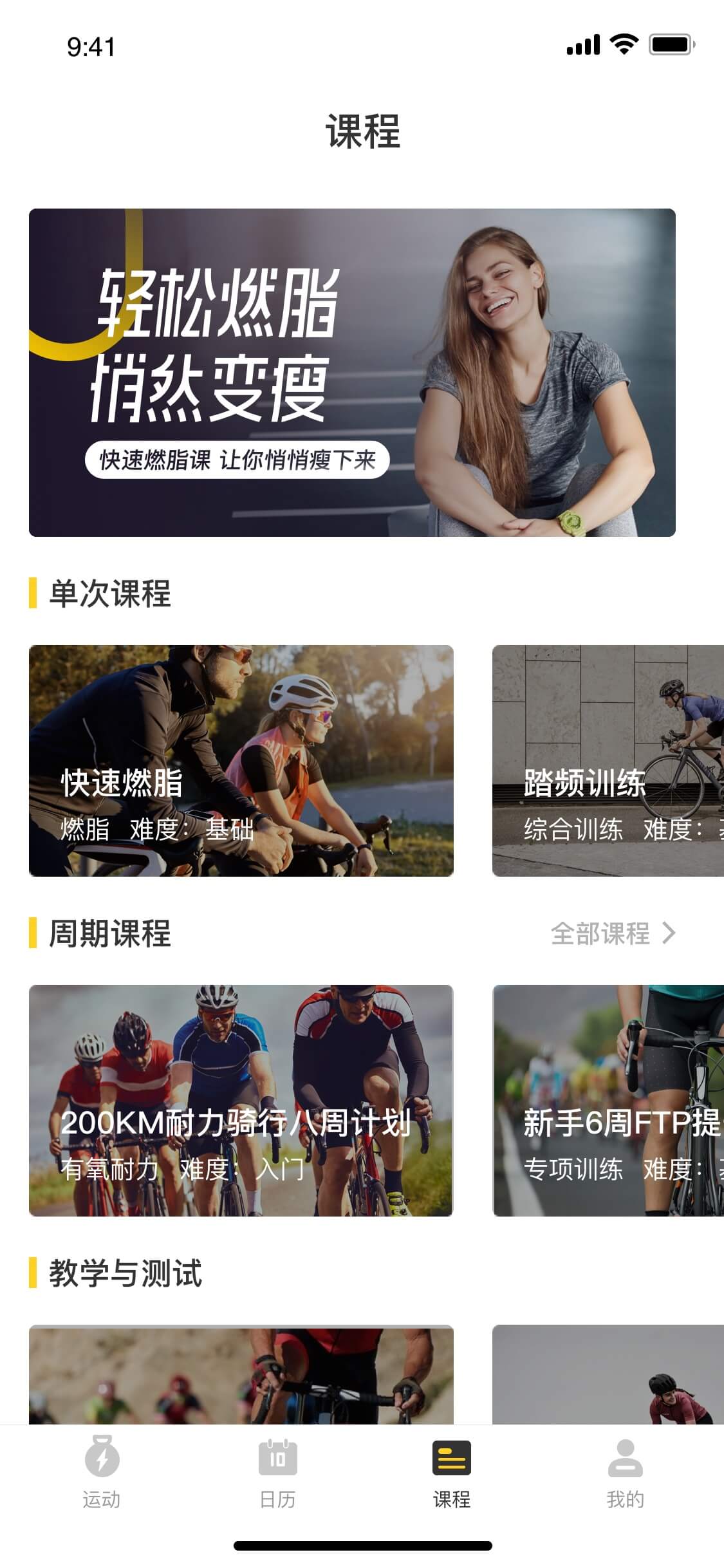View 全部课程 for 周期课程
Image resolution: width=724 pixels, height=1568 pixels.
pyautogui.click(x=612, y=933)
